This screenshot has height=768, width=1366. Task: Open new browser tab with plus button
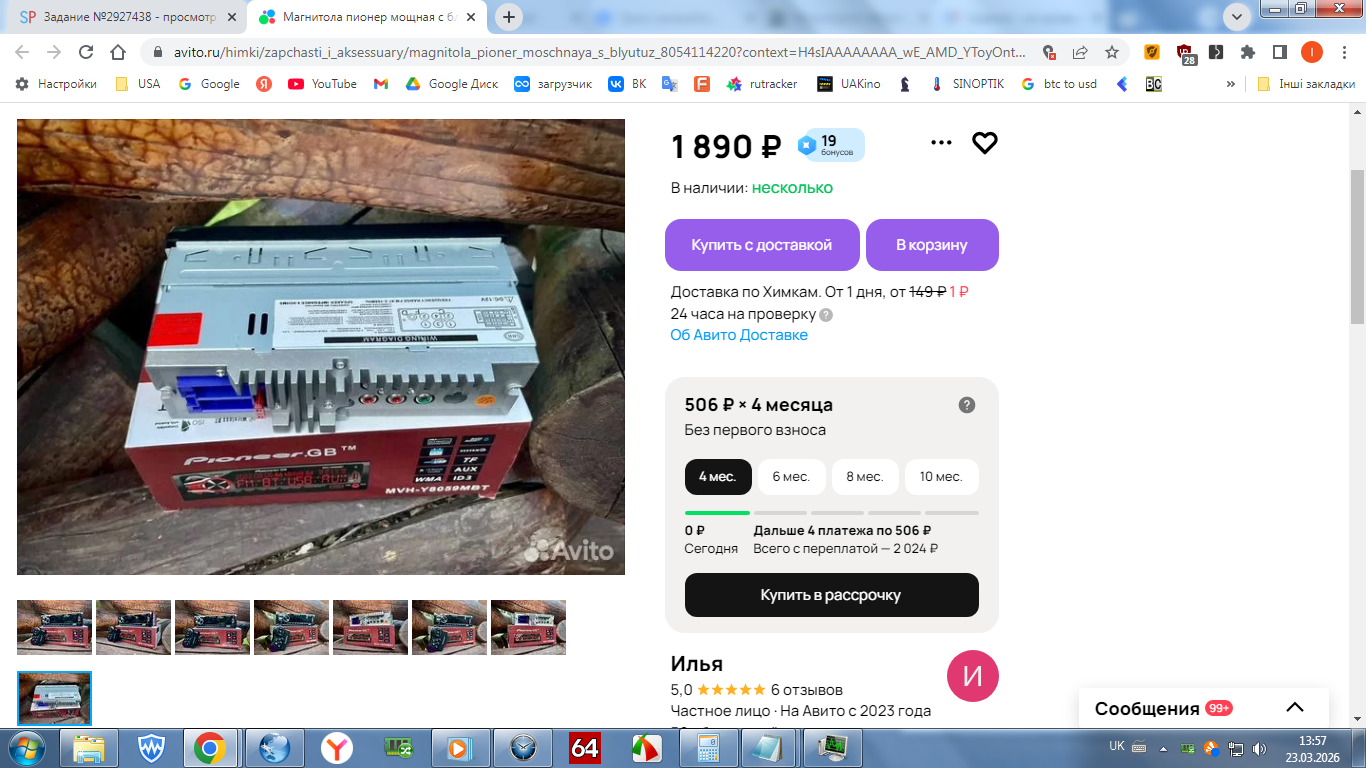(x=510, y=17)
